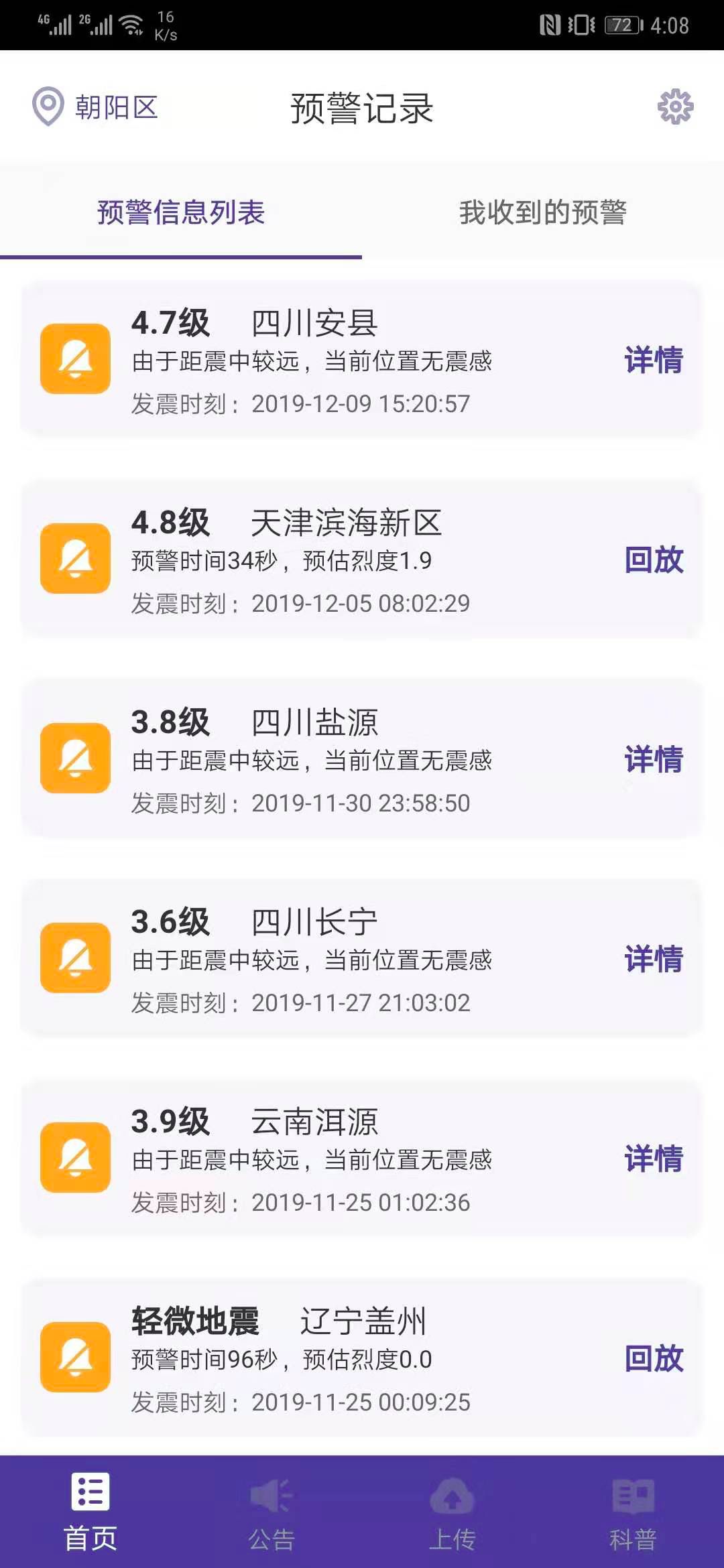Replay the 辽宁盖州 轻微地震 alert
The width and height of the screenshot is (724, 1568).
click(654, 1359)
